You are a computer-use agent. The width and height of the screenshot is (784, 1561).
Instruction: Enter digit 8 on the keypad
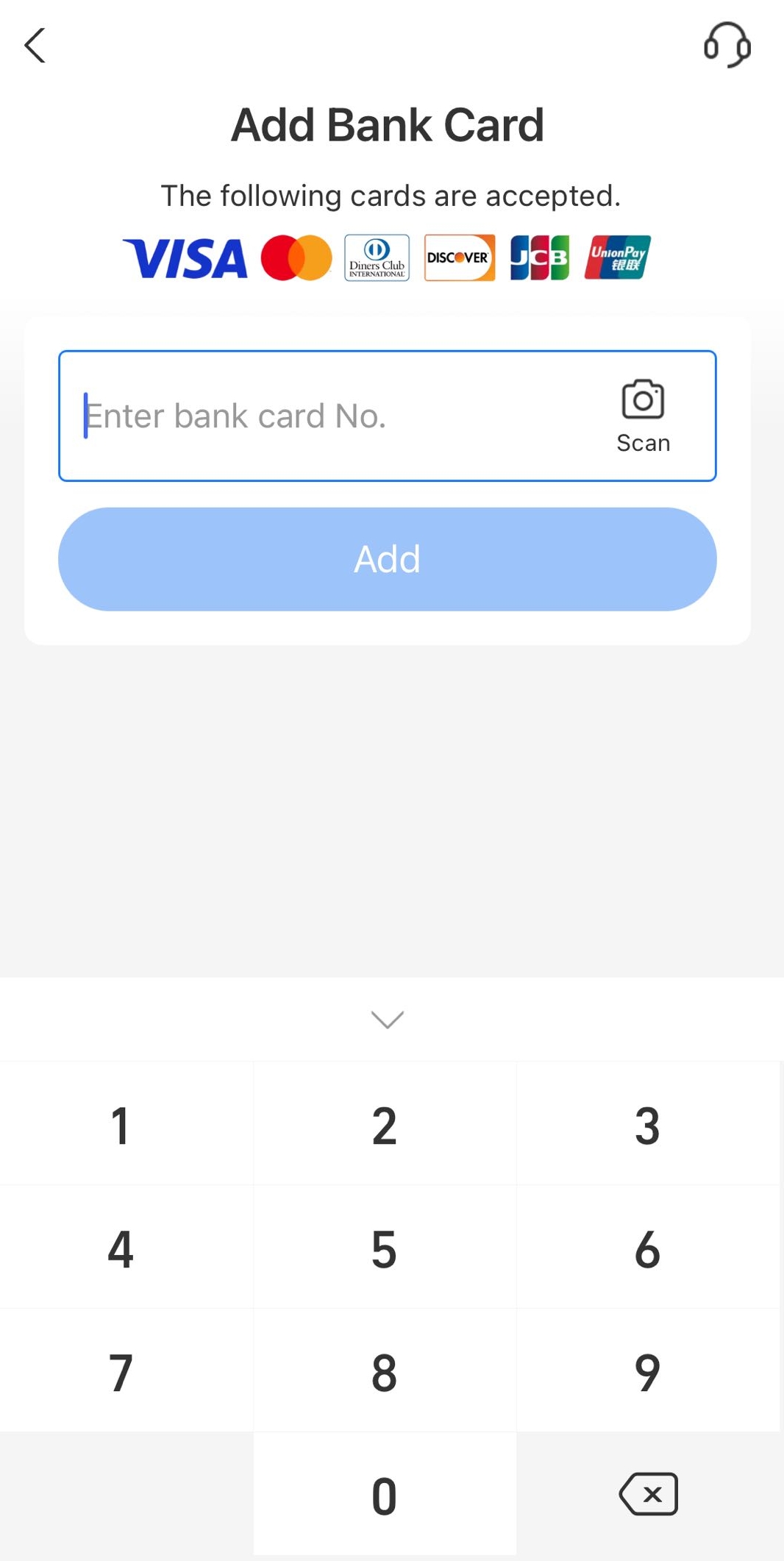tap(385, 1373)
